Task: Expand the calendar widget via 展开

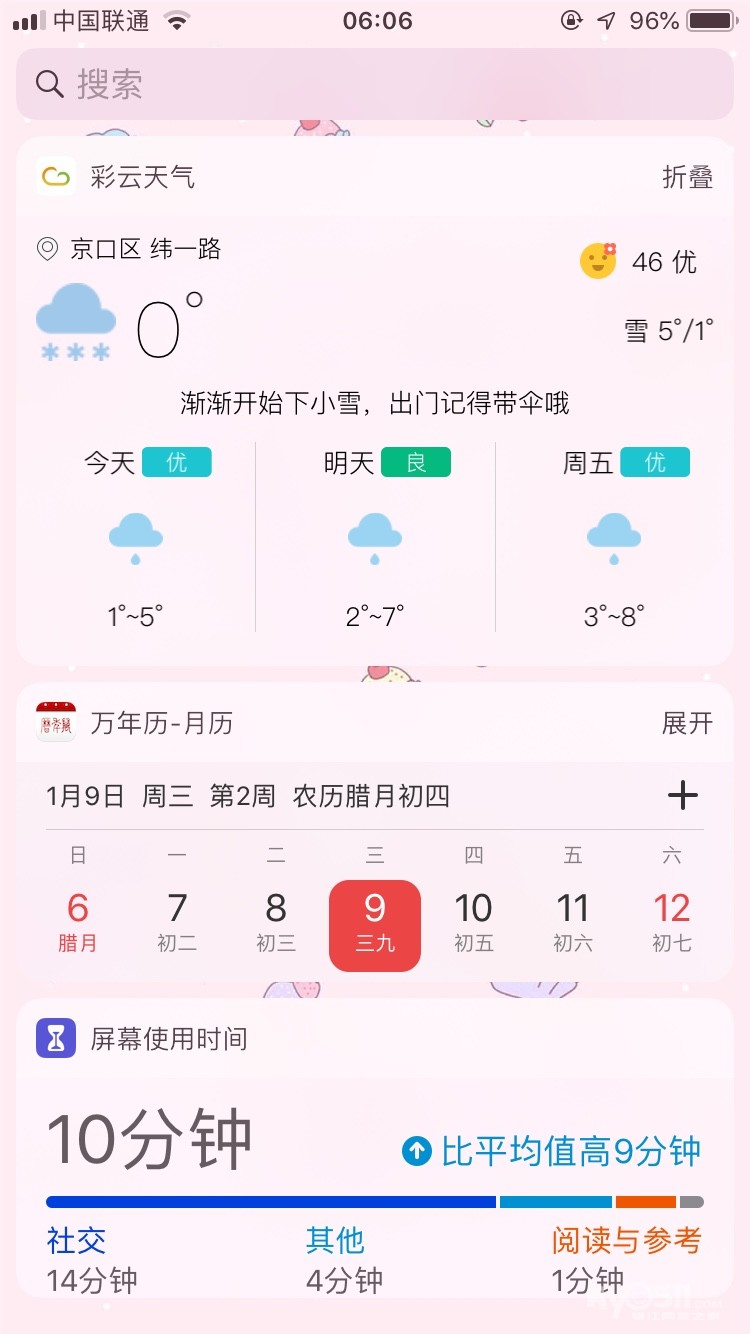Action: 686,723
